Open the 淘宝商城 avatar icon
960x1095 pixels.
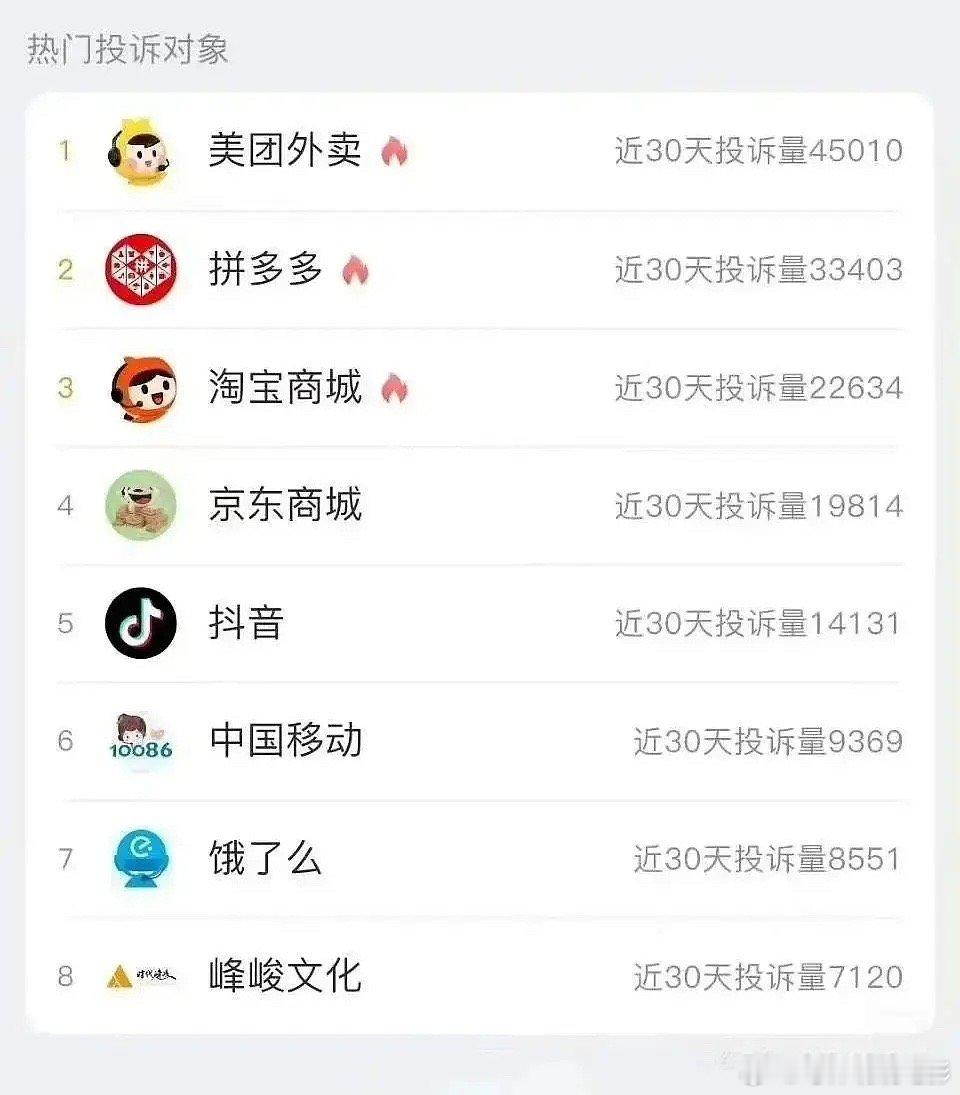(x=142, y=388)
